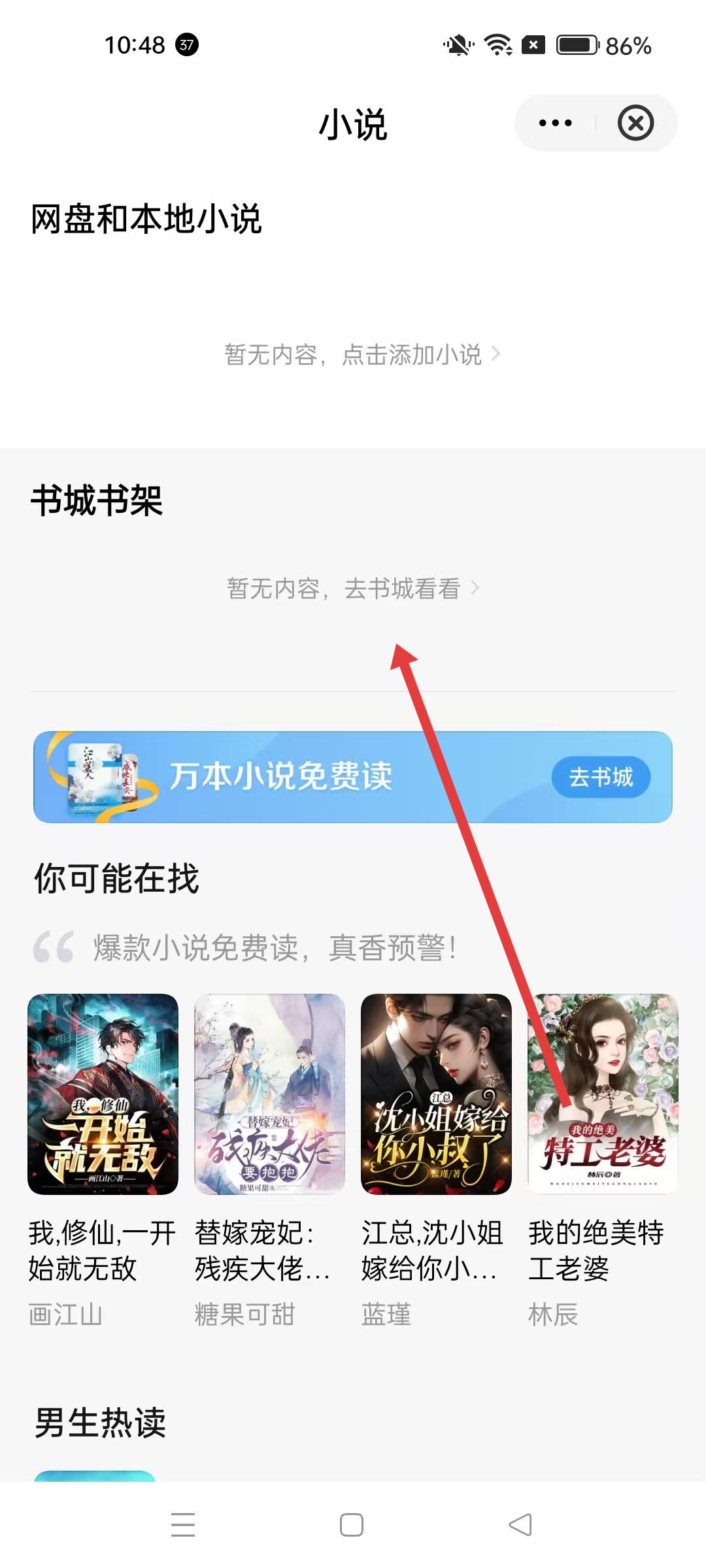Open novel 江总,沈小姐嫁给你小叔了
Image resolution: width=706 pixels, height=1568 pixels.
pyautogui.click(x=436, y=1094)
